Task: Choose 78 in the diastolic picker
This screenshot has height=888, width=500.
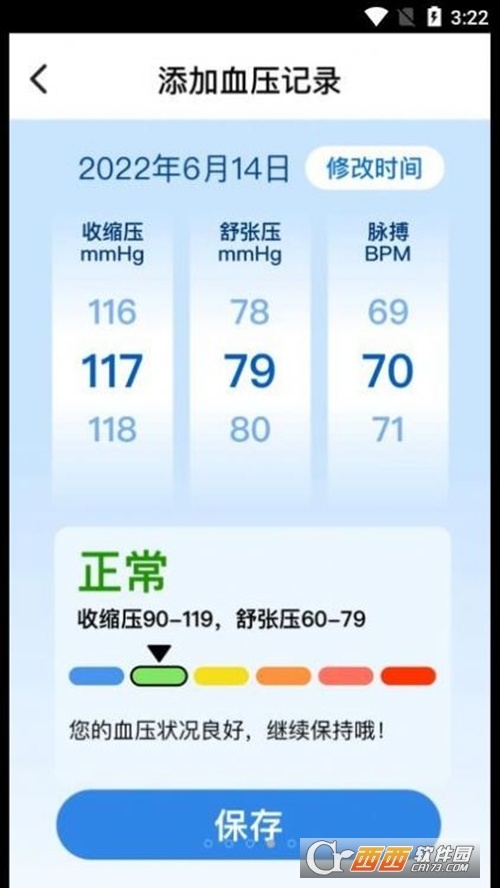Action: [250, 312]
